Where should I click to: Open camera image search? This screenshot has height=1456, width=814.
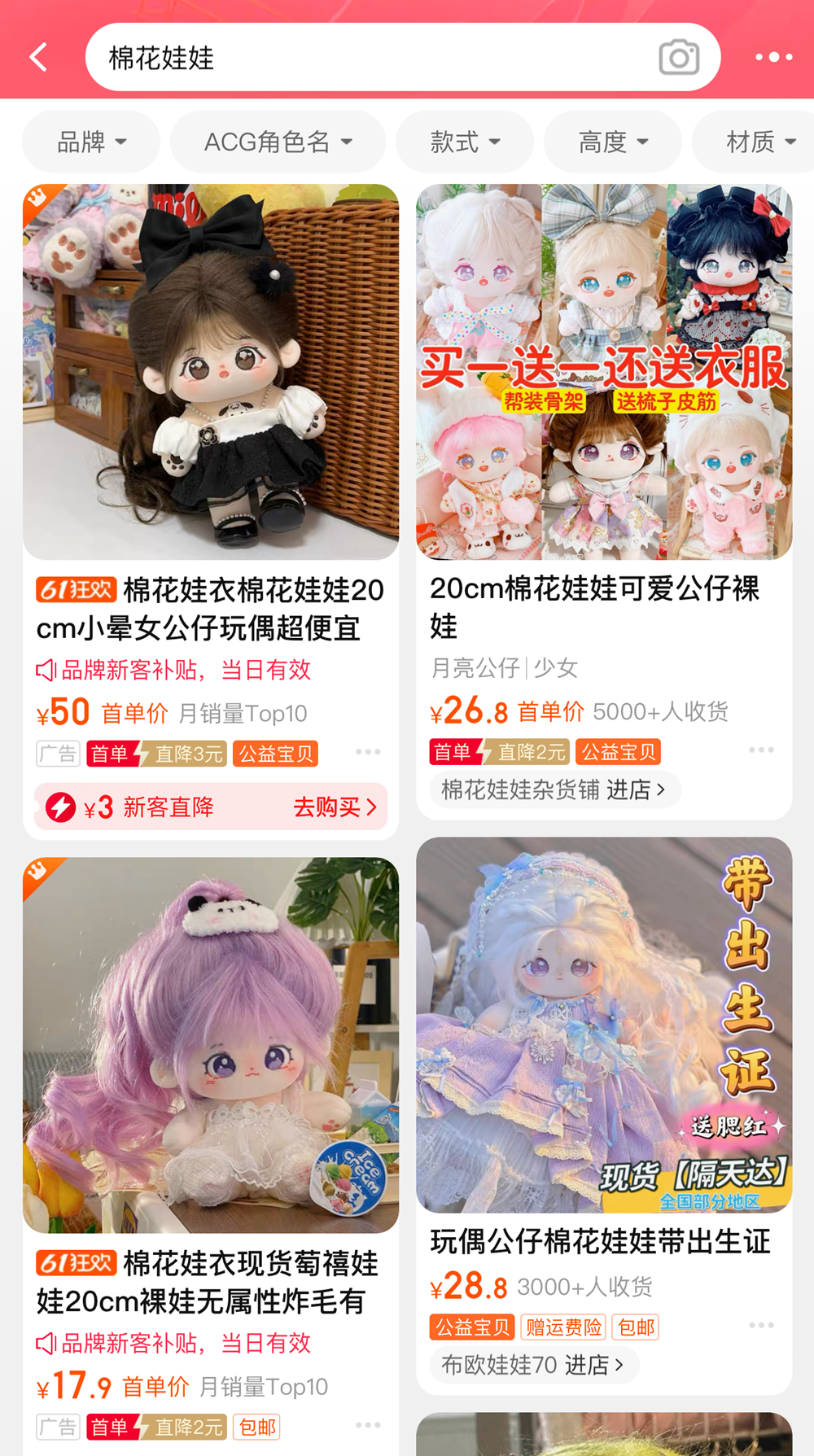click(679, 57)
